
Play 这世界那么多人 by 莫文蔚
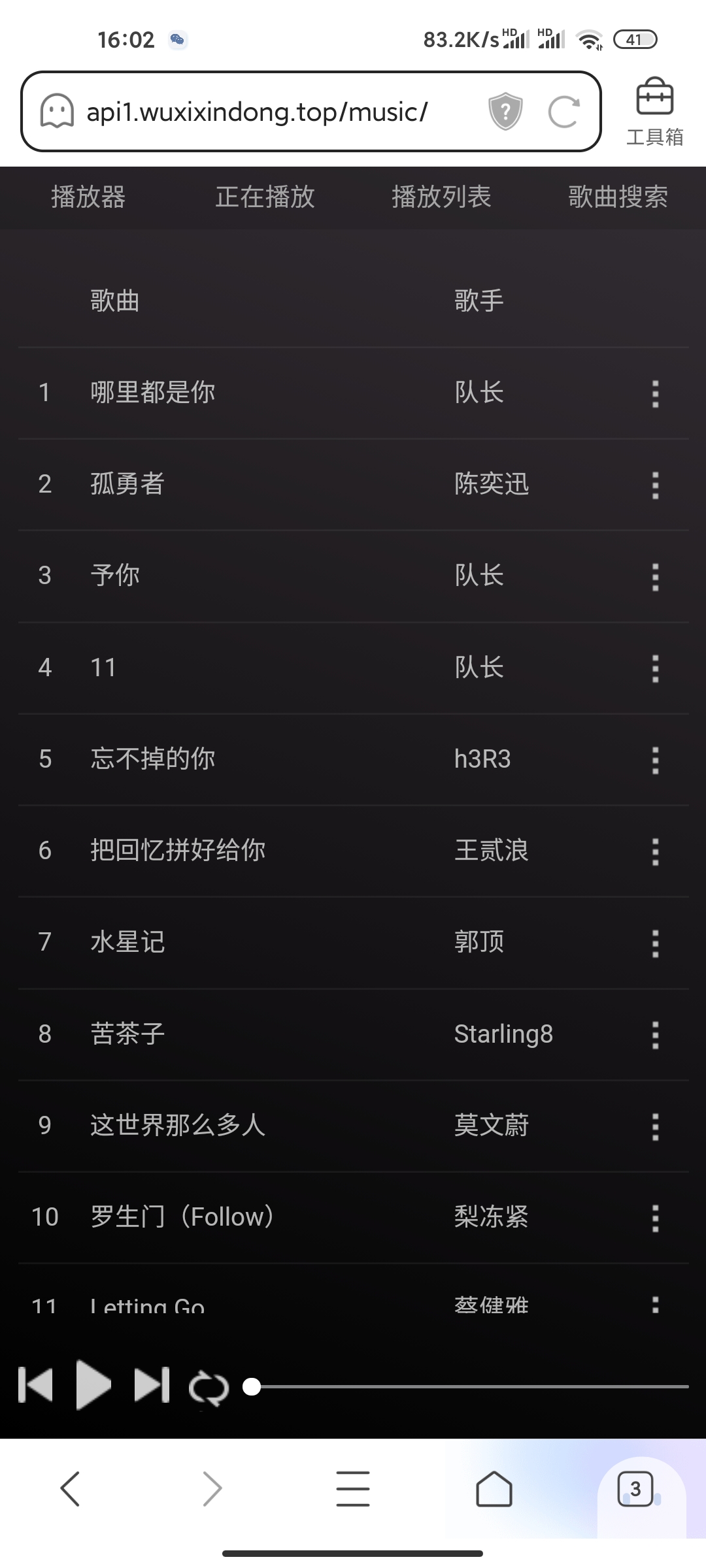[x=178, y=1125]
